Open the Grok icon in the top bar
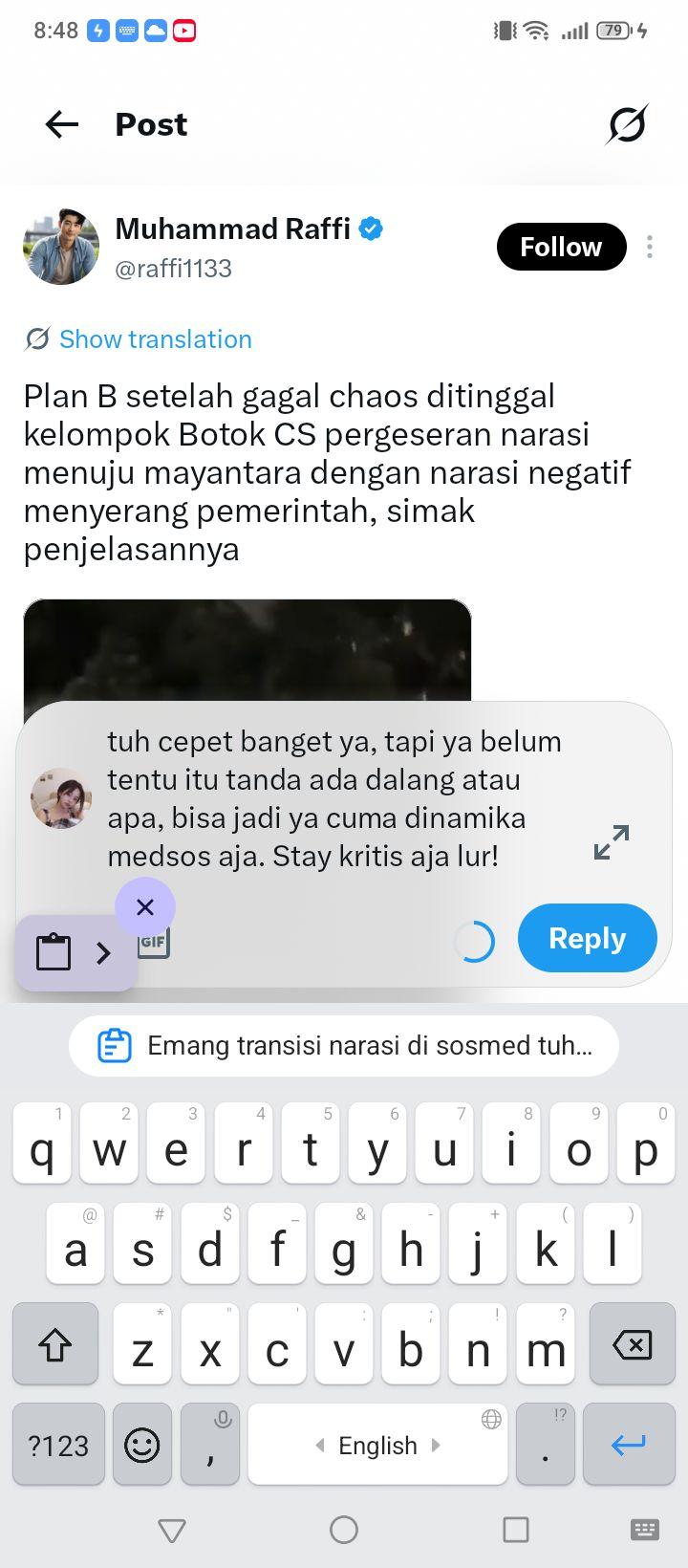 pos(627,124)
